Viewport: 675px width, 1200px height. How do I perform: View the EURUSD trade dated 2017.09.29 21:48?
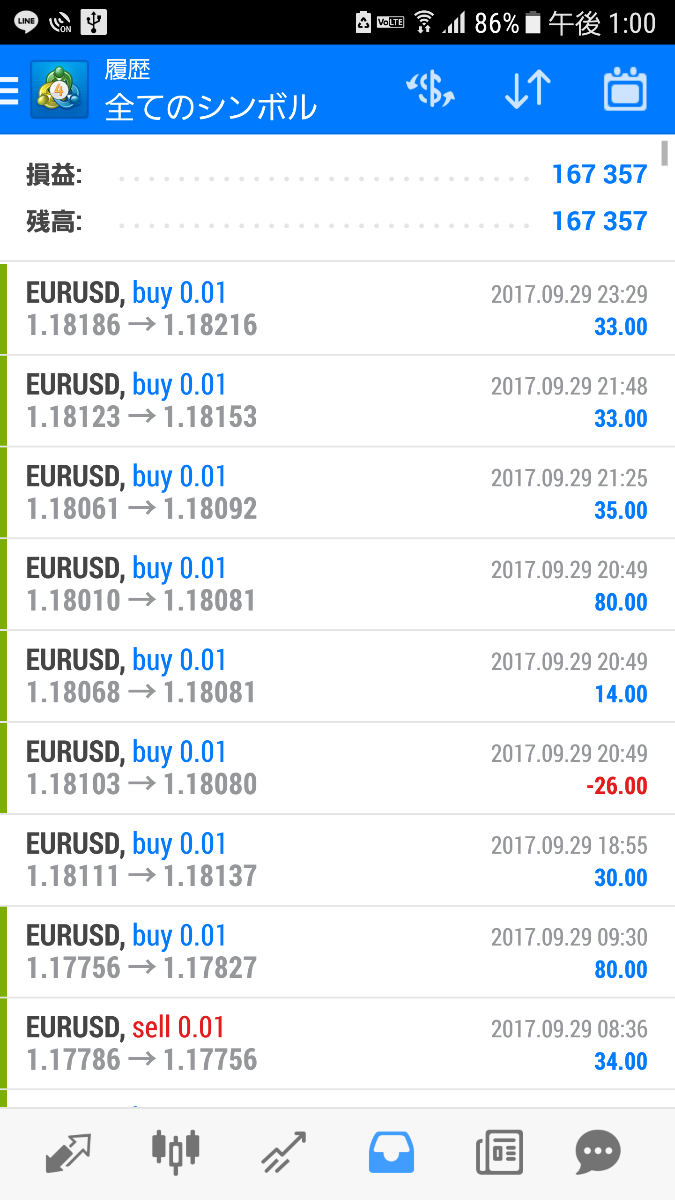tap(337, 401)
